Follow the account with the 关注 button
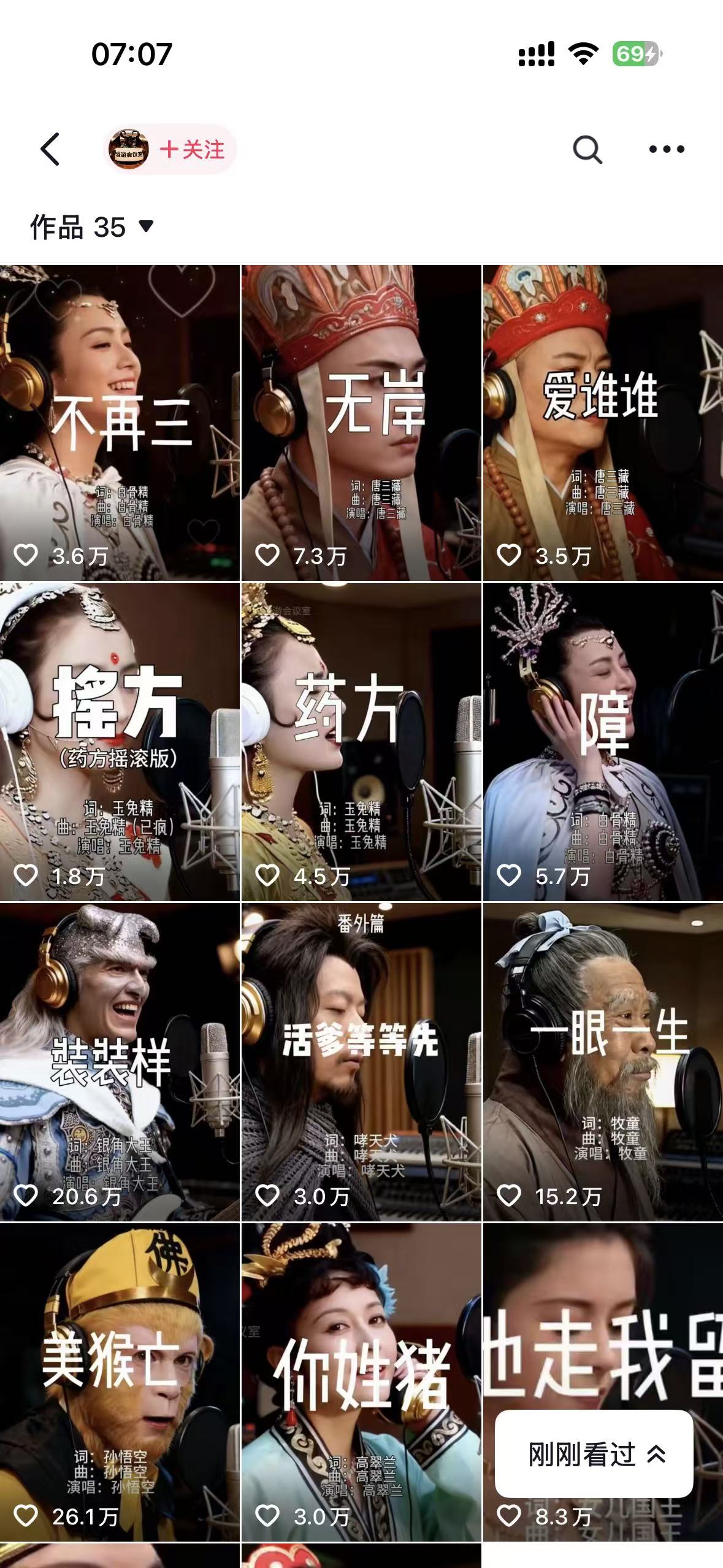Screen dimensions: 723x1568 coord(193,149)
